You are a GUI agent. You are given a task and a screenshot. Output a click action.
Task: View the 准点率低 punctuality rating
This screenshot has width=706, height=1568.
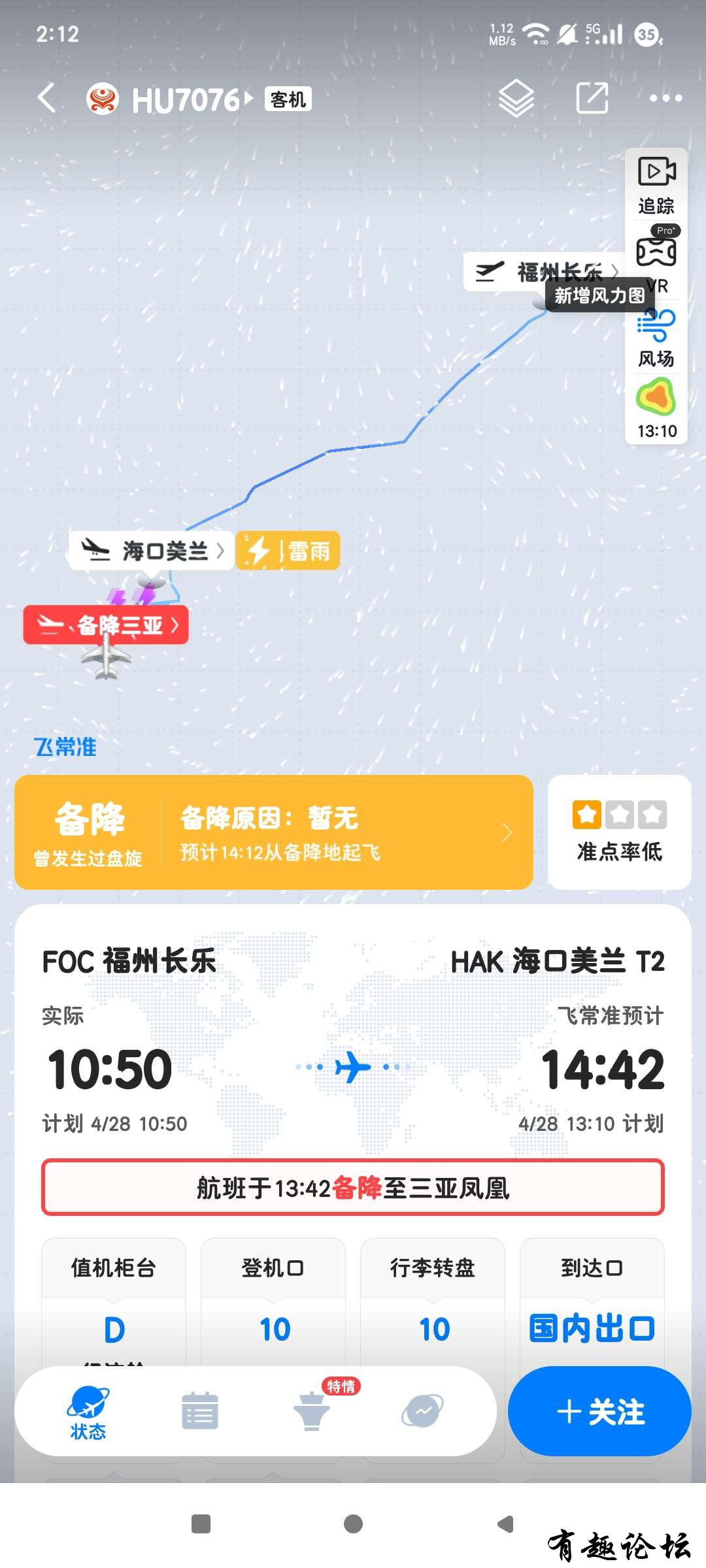(x=619, y=832)
